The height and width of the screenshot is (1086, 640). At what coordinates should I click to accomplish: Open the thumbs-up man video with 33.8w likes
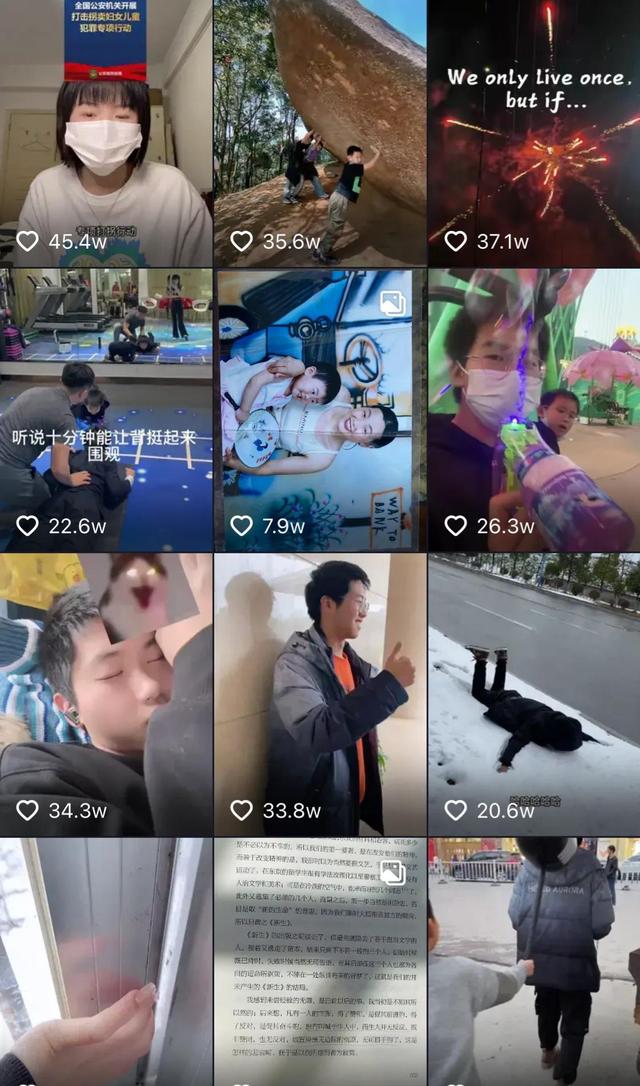pos(320,695)
